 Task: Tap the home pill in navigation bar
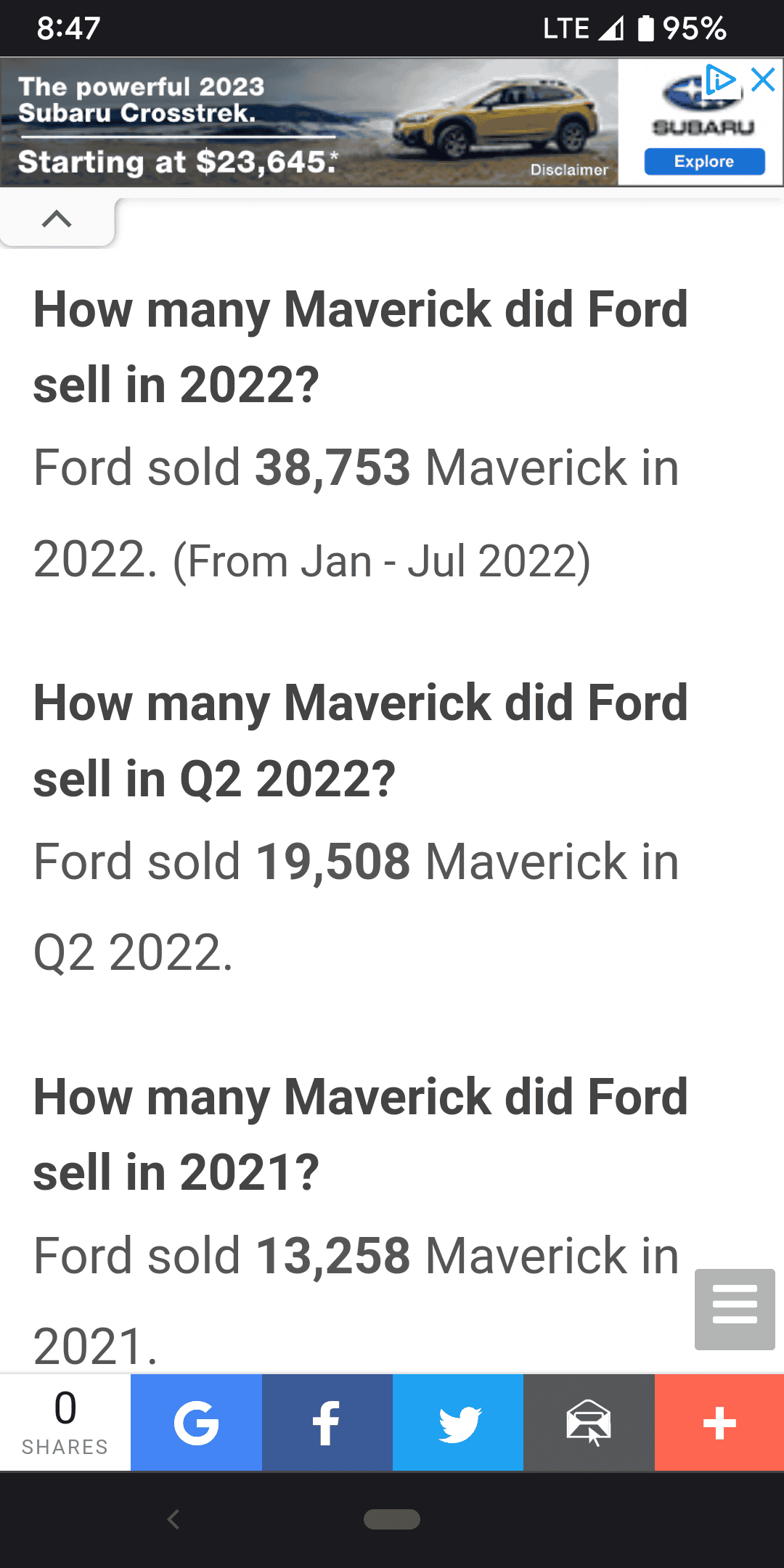[392, 1519]
